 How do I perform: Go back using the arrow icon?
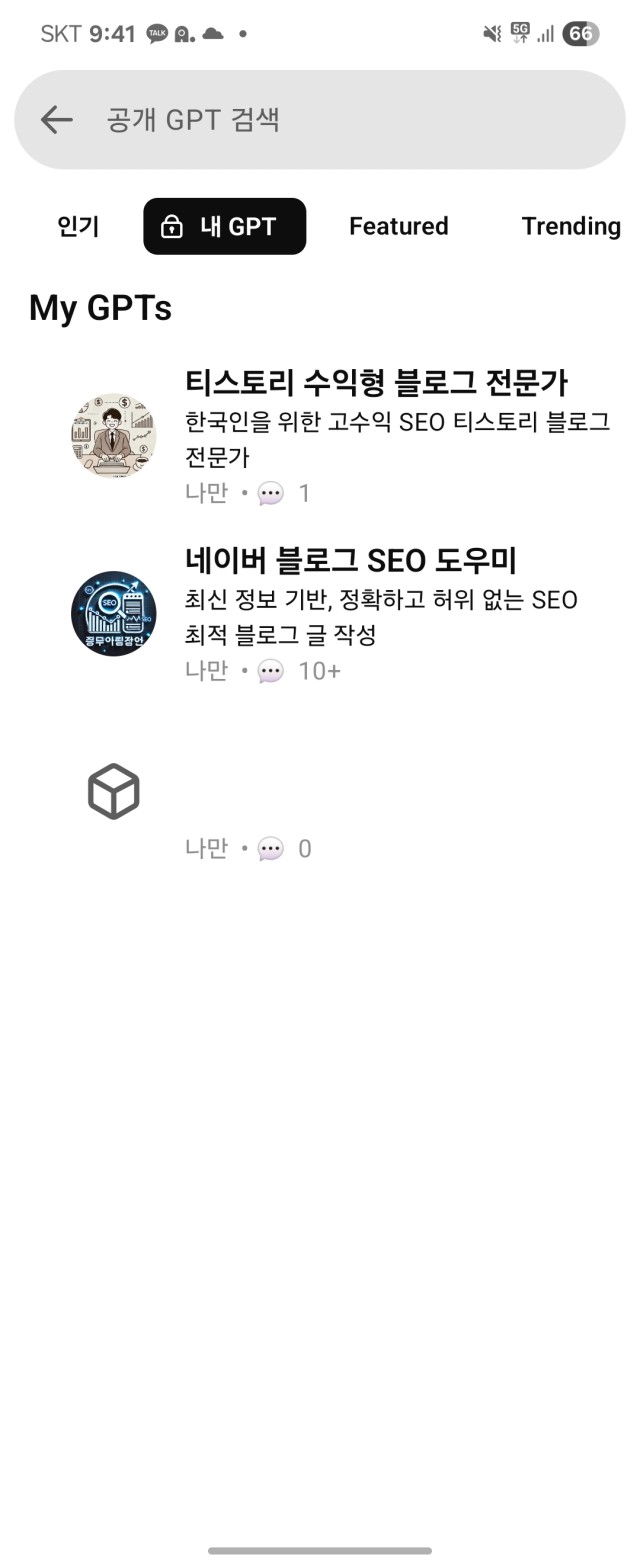pos(57,120)
